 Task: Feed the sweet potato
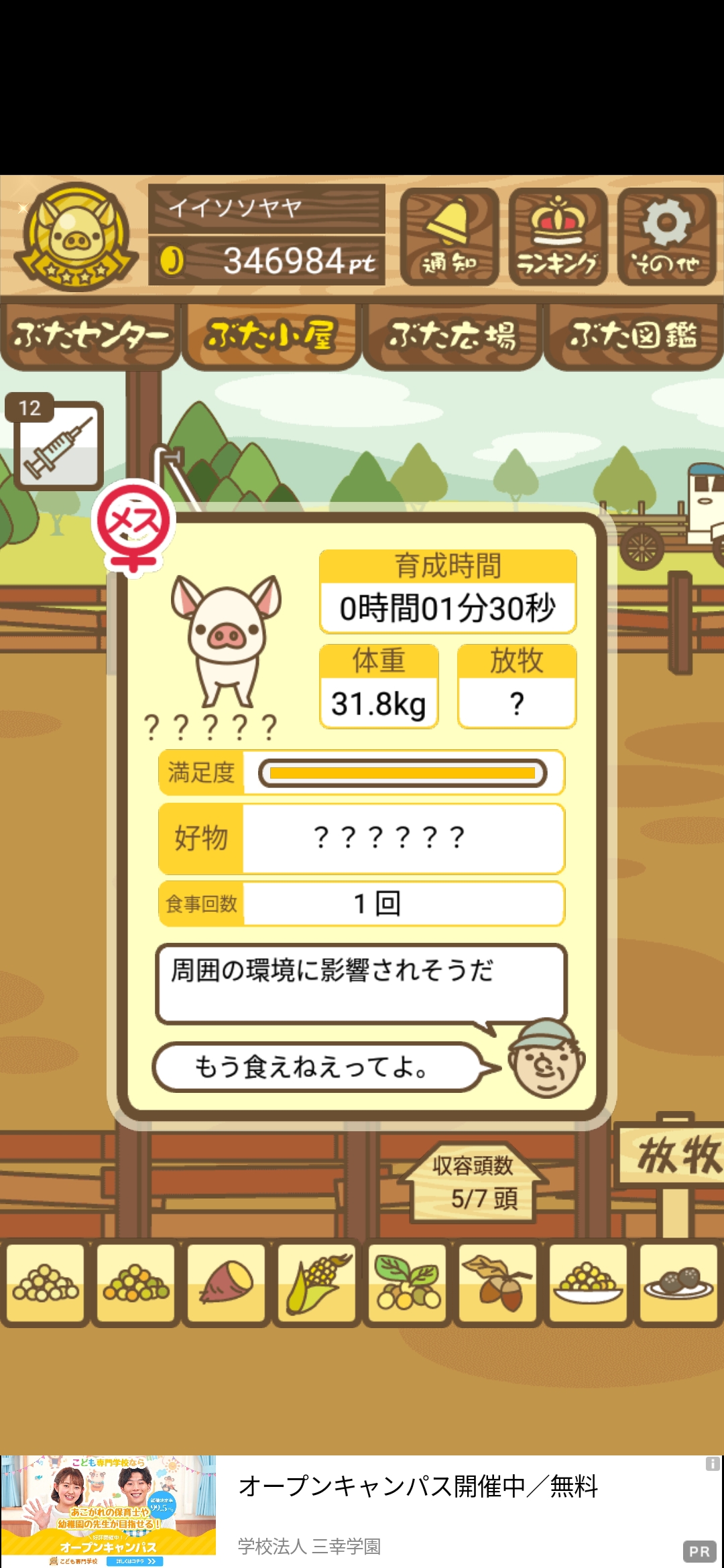click(x=227, y=1283)
